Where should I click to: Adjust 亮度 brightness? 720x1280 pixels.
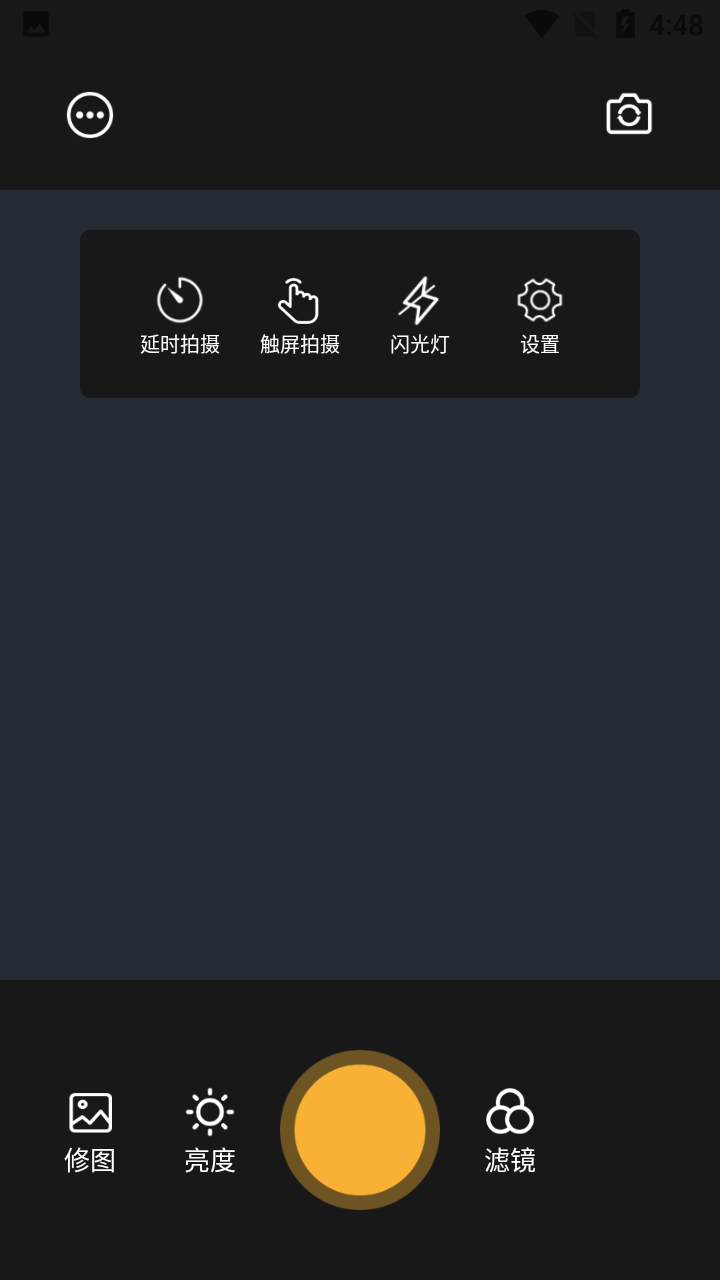[x=210, y=1132]
